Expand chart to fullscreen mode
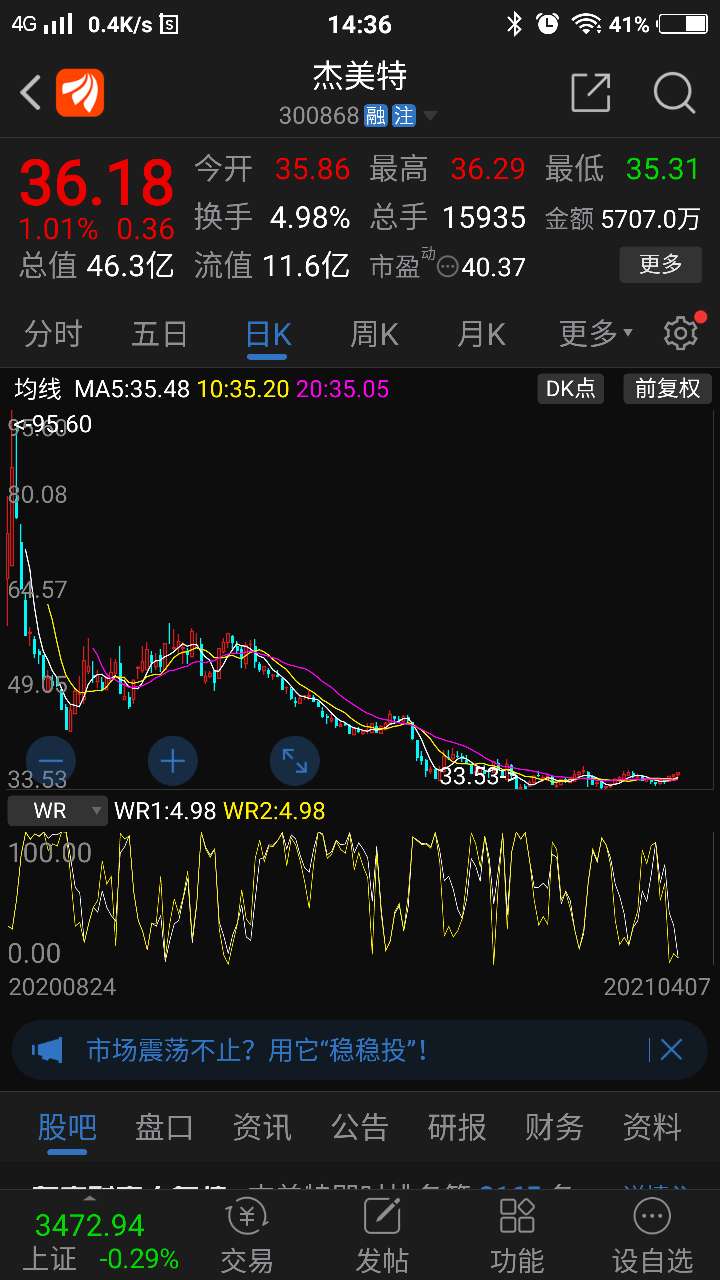 pos(294,760)
